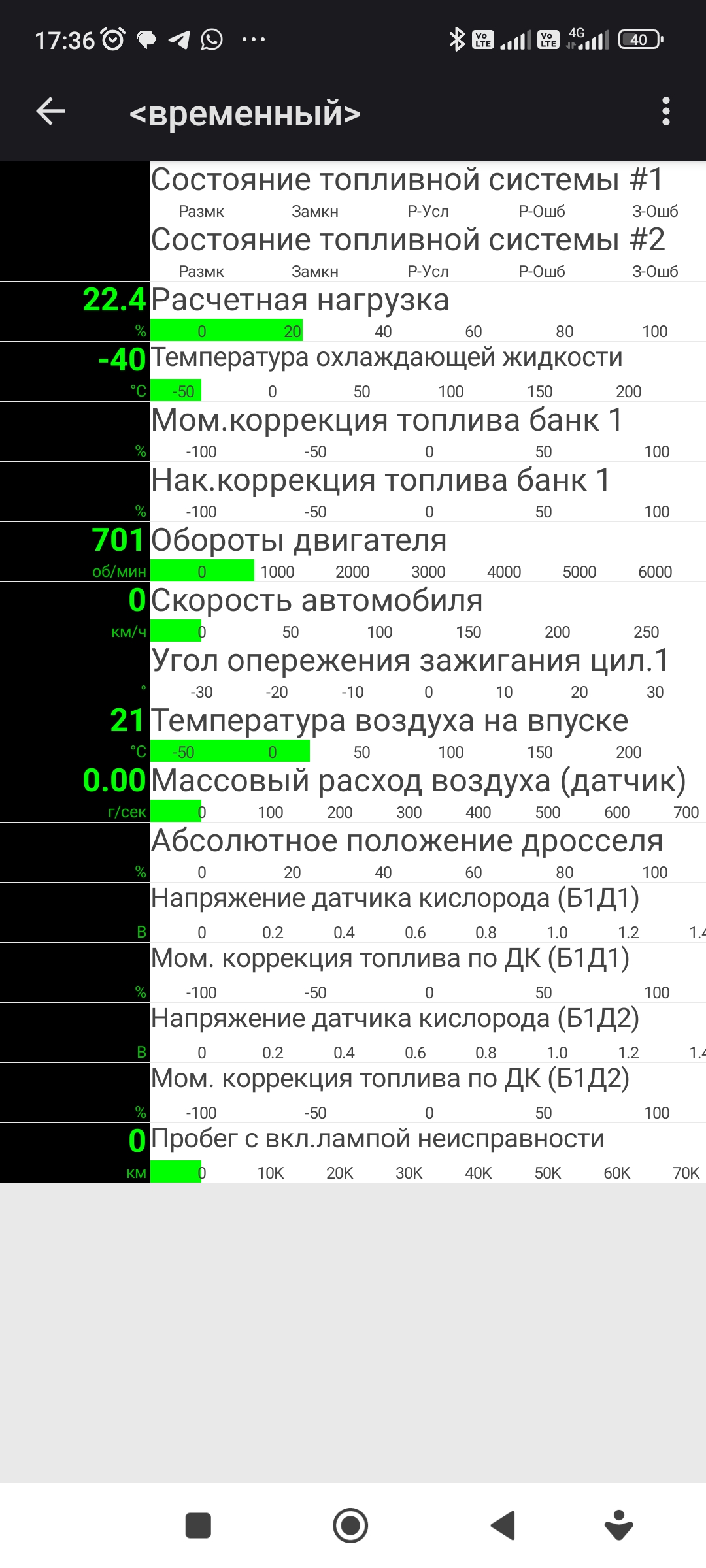Open the three-dot overflow menu
Image resolution: width=706 pixels, height=1568 pixels.
(x=665, y=112)
